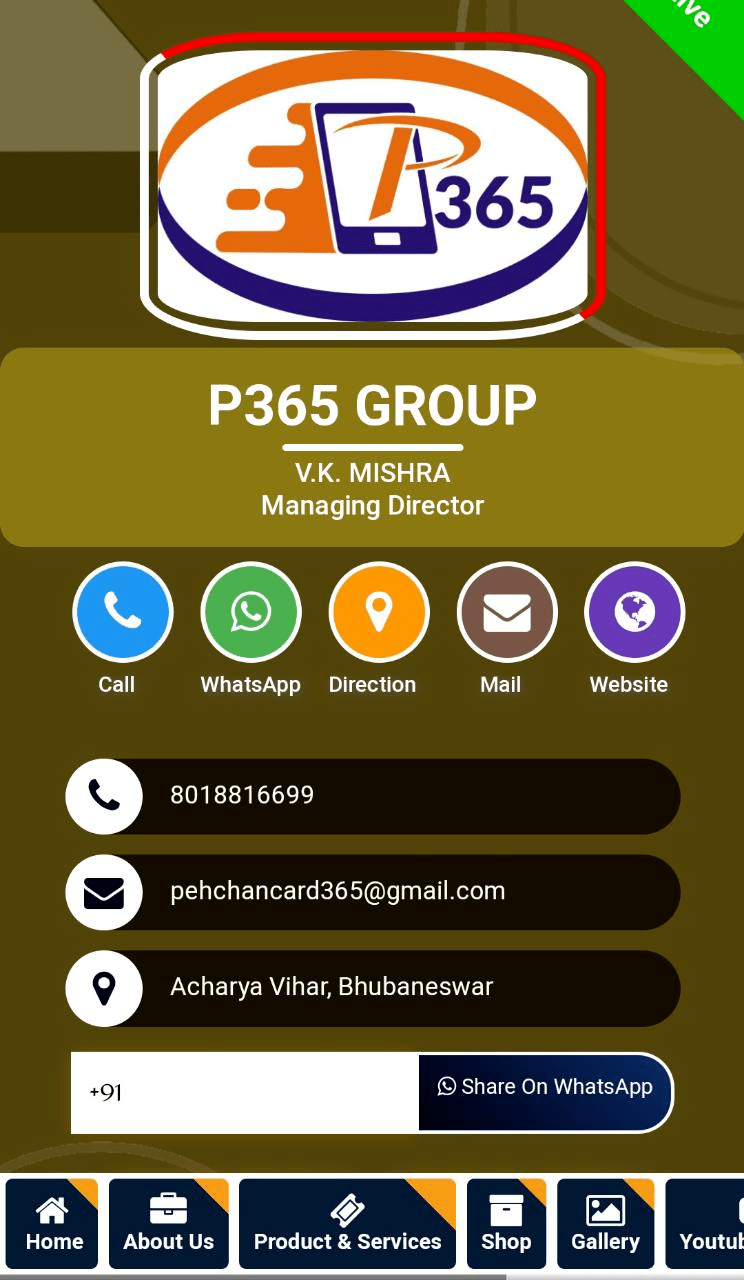
Task: View the Gallery section
Action: (x=605, y=1224)
